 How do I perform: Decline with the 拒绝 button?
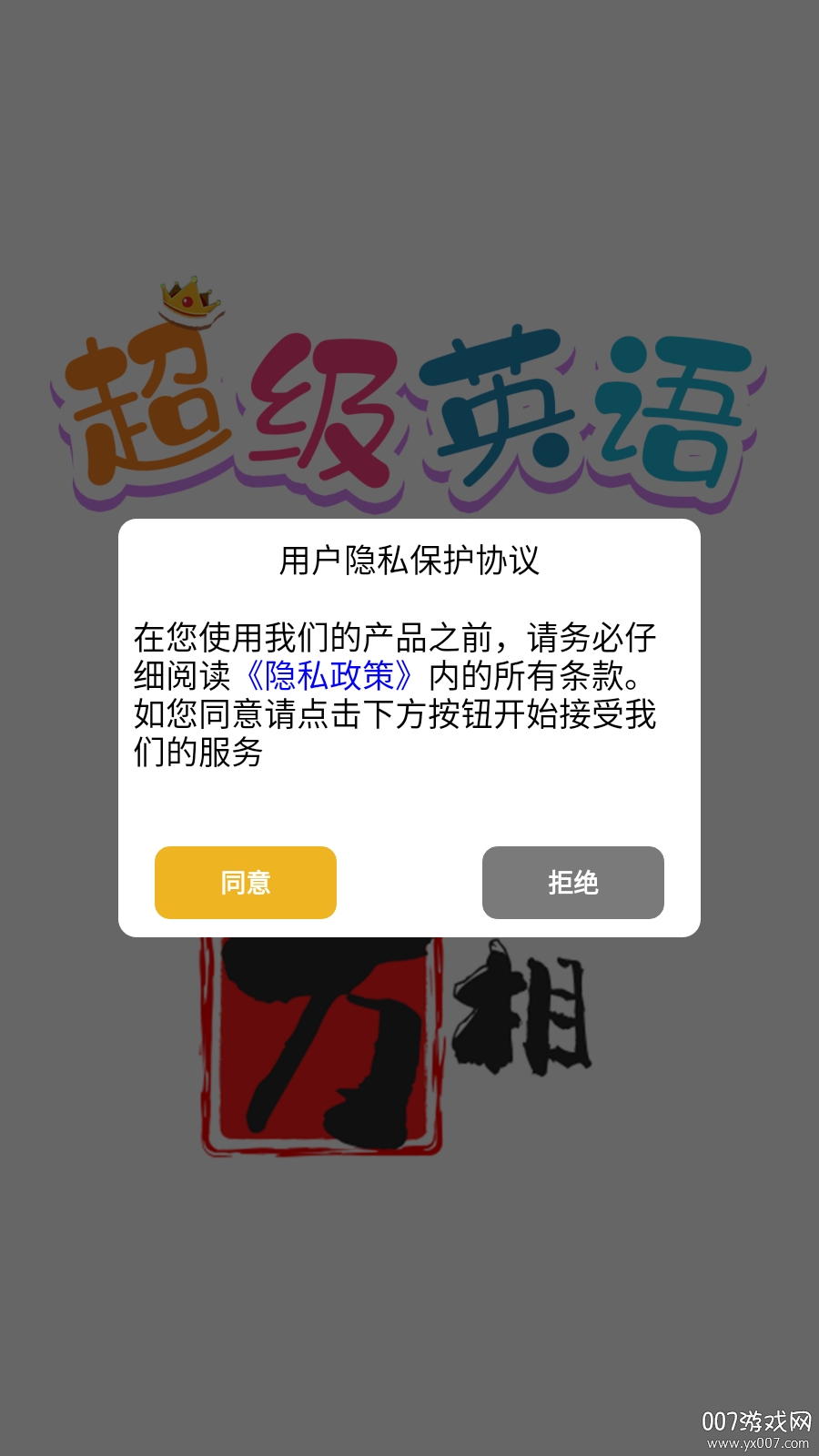[572, 882]
